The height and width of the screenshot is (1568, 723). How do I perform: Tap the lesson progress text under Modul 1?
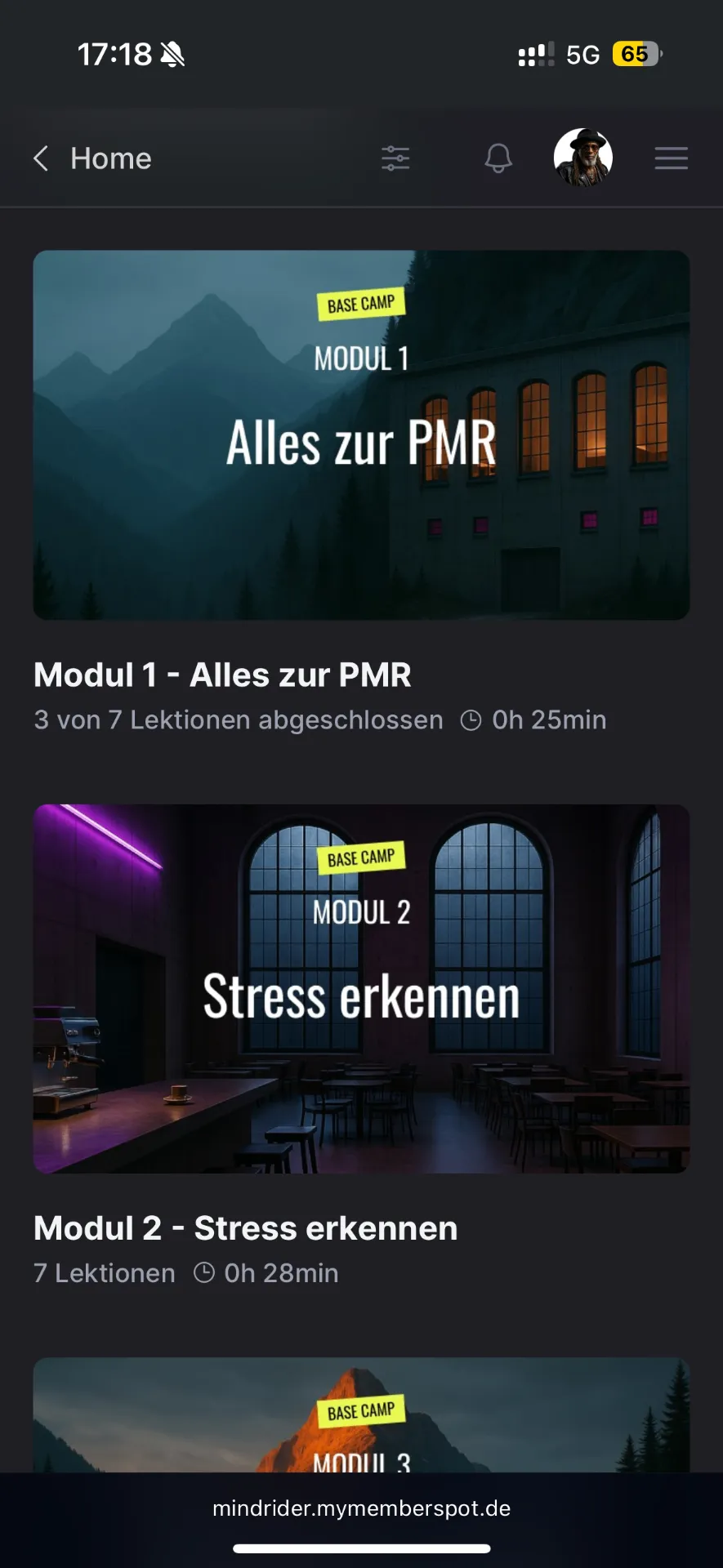(239, 719)
